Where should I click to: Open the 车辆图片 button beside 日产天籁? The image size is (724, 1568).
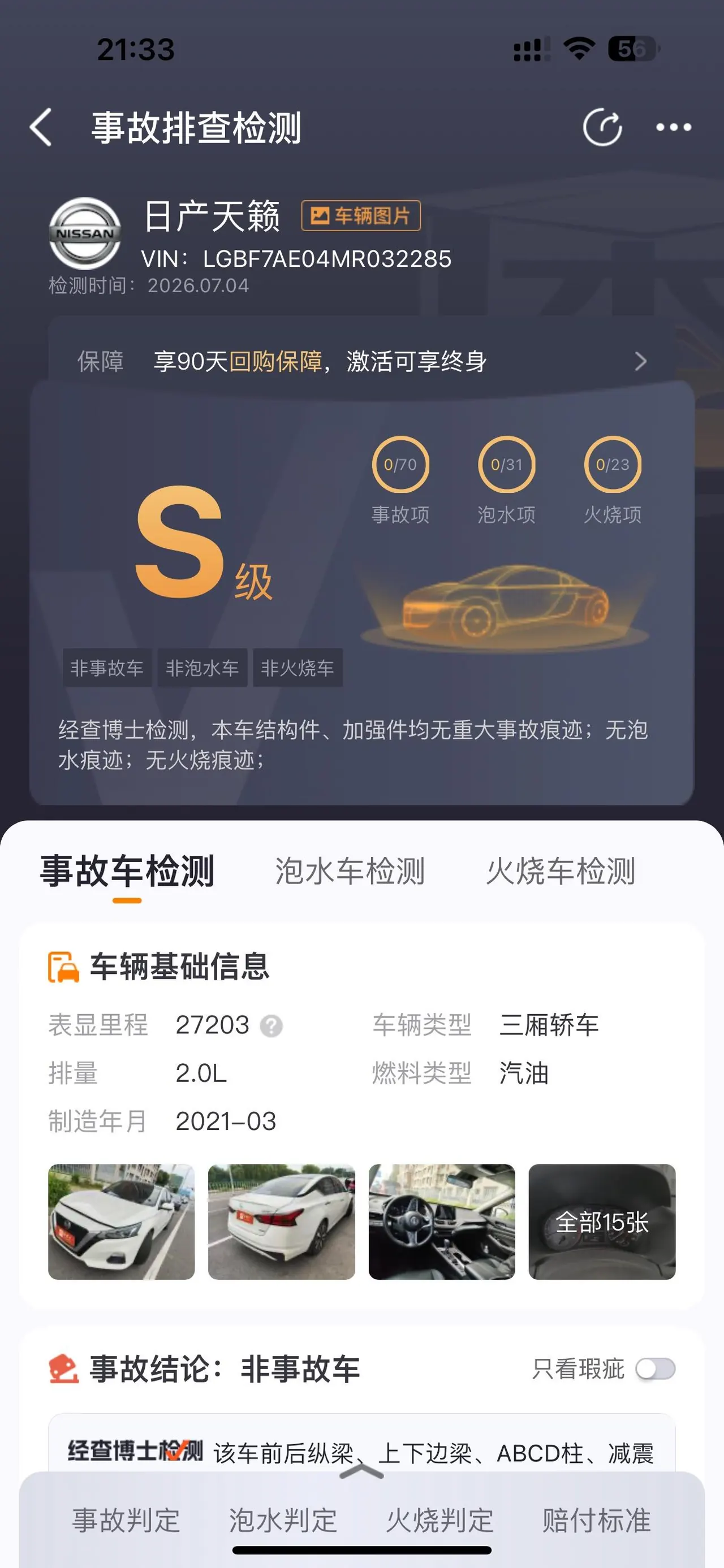click(x=361, y=215)
